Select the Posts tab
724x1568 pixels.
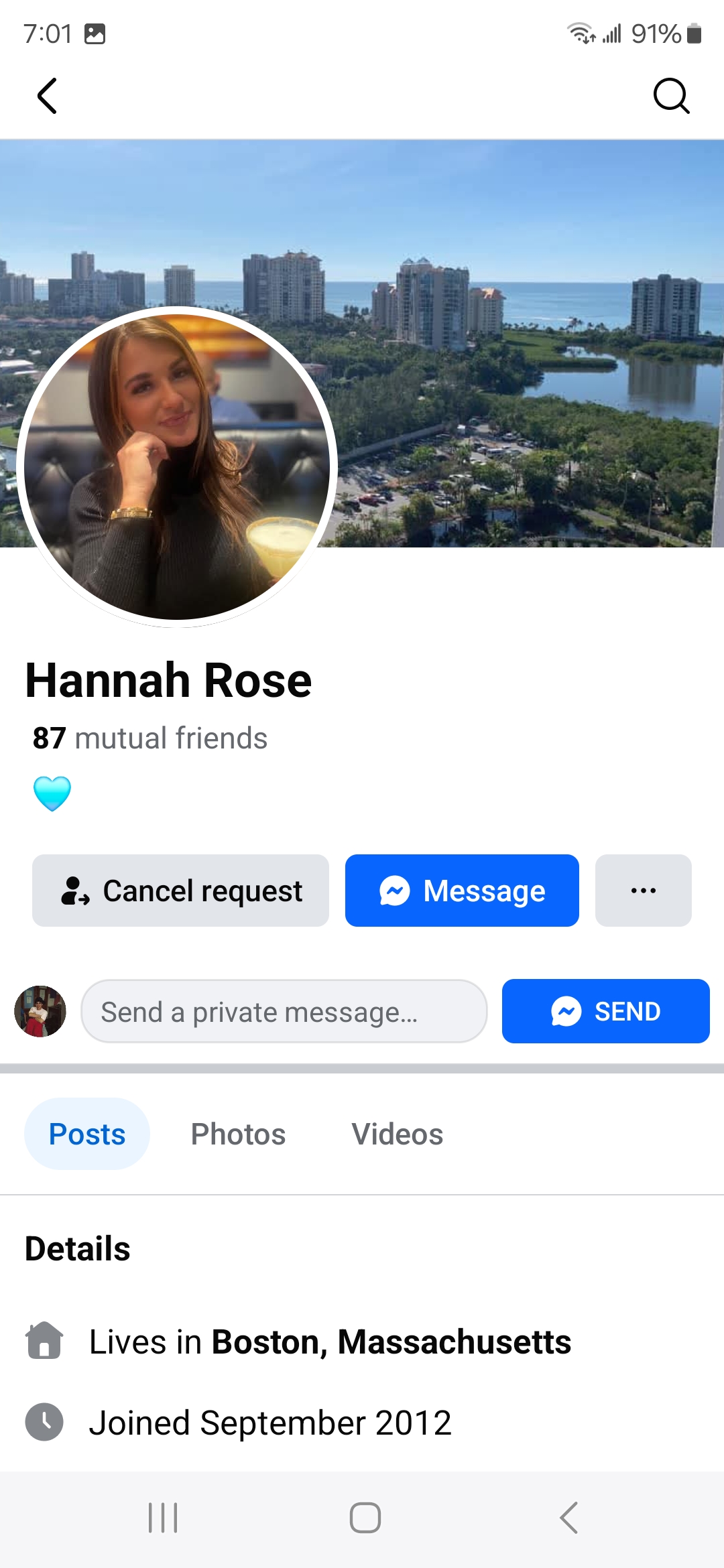(x=87, y=1134)
